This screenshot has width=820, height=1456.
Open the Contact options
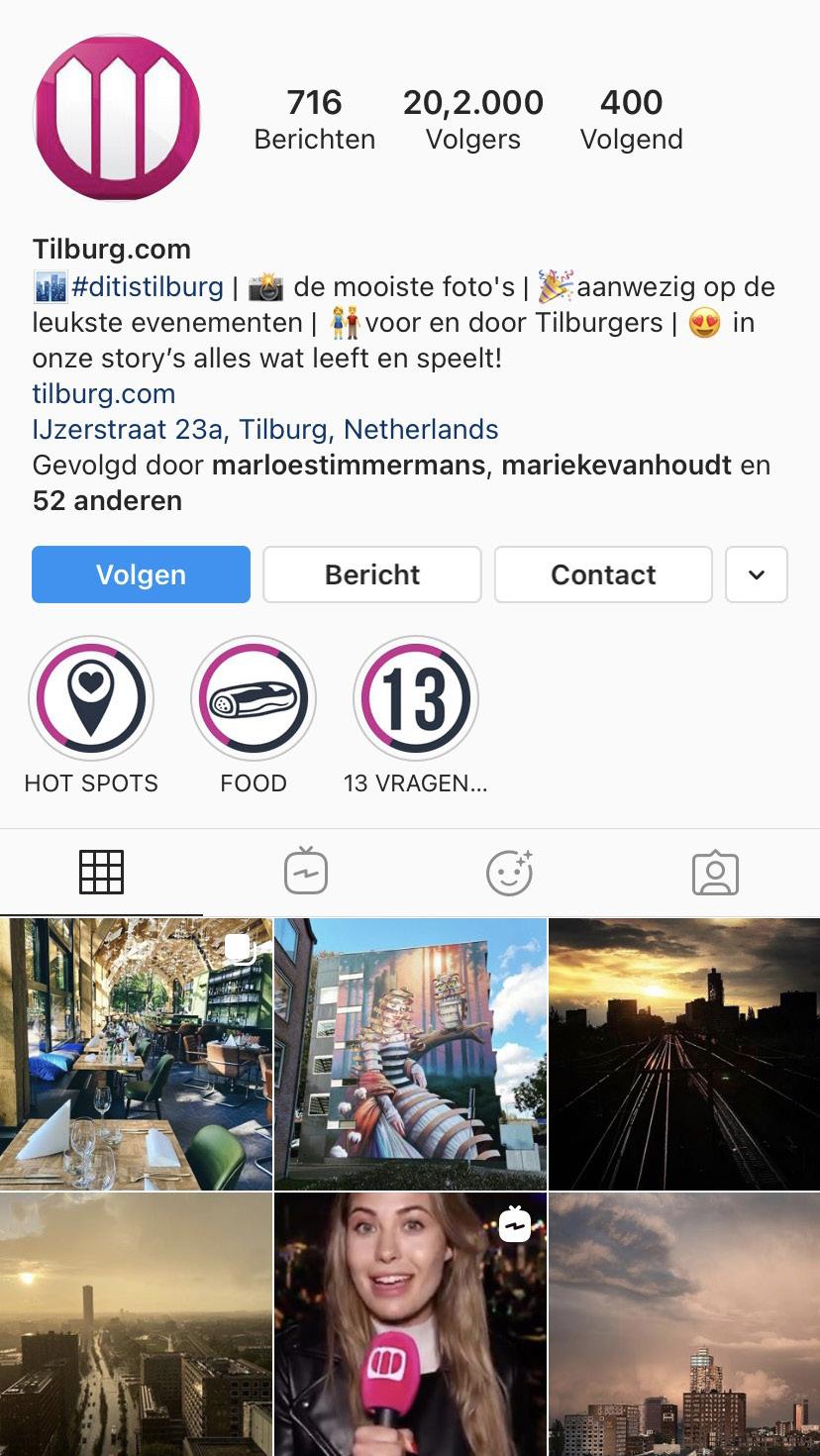coord(603,574)
